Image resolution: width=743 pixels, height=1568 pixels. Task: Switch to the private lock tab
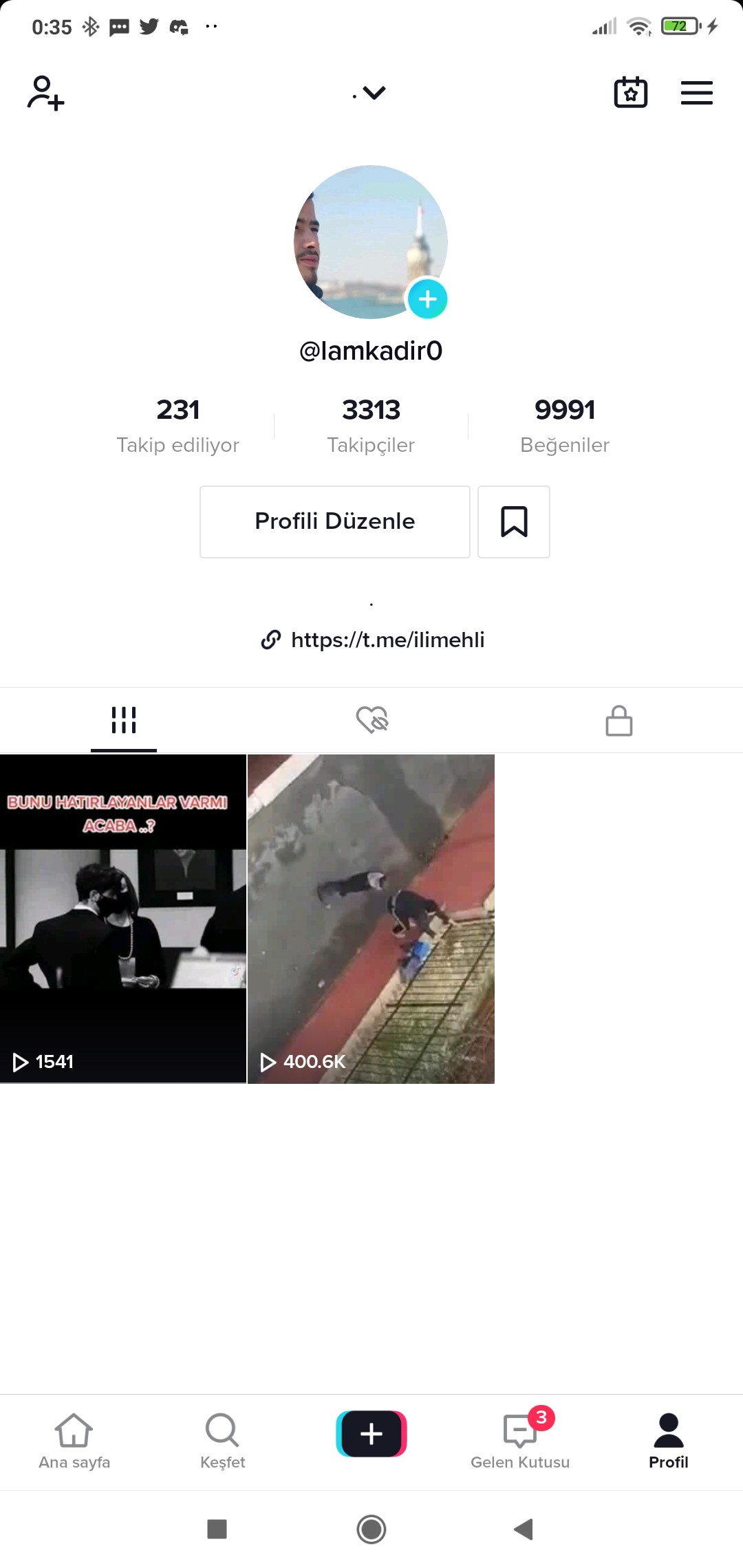pos(619,720)
